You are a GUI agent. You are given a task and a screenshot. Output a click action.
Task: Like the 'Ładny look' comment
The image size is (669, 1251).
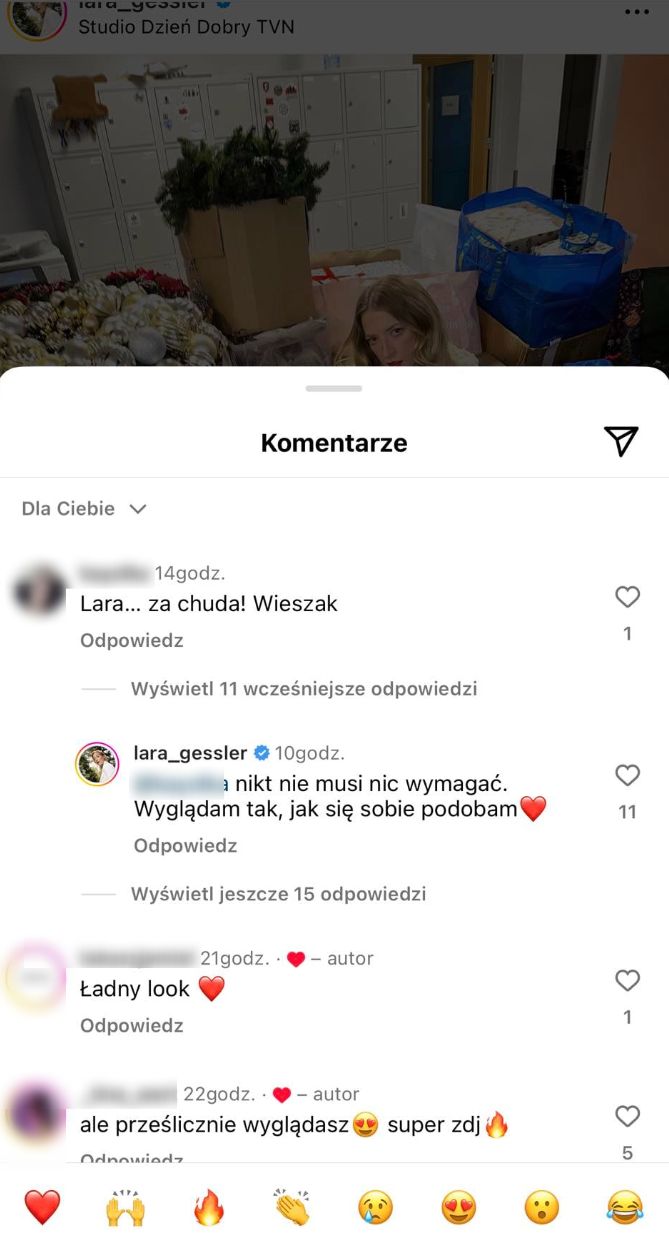[627, 981]
